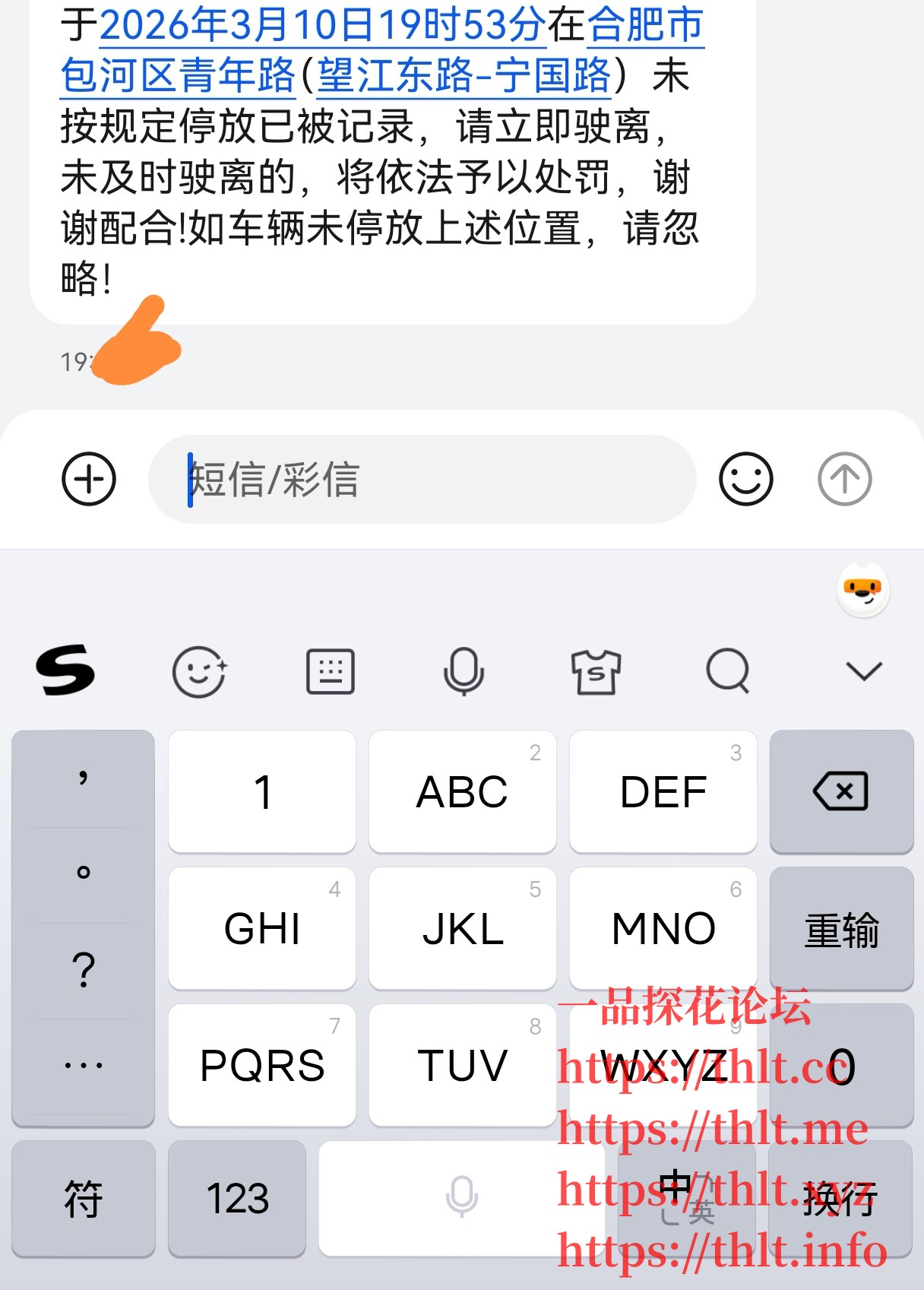Image resolution: width=924 pixels, height=1290 pixels.
Task: Tap the ABC key
Action: 462,791
